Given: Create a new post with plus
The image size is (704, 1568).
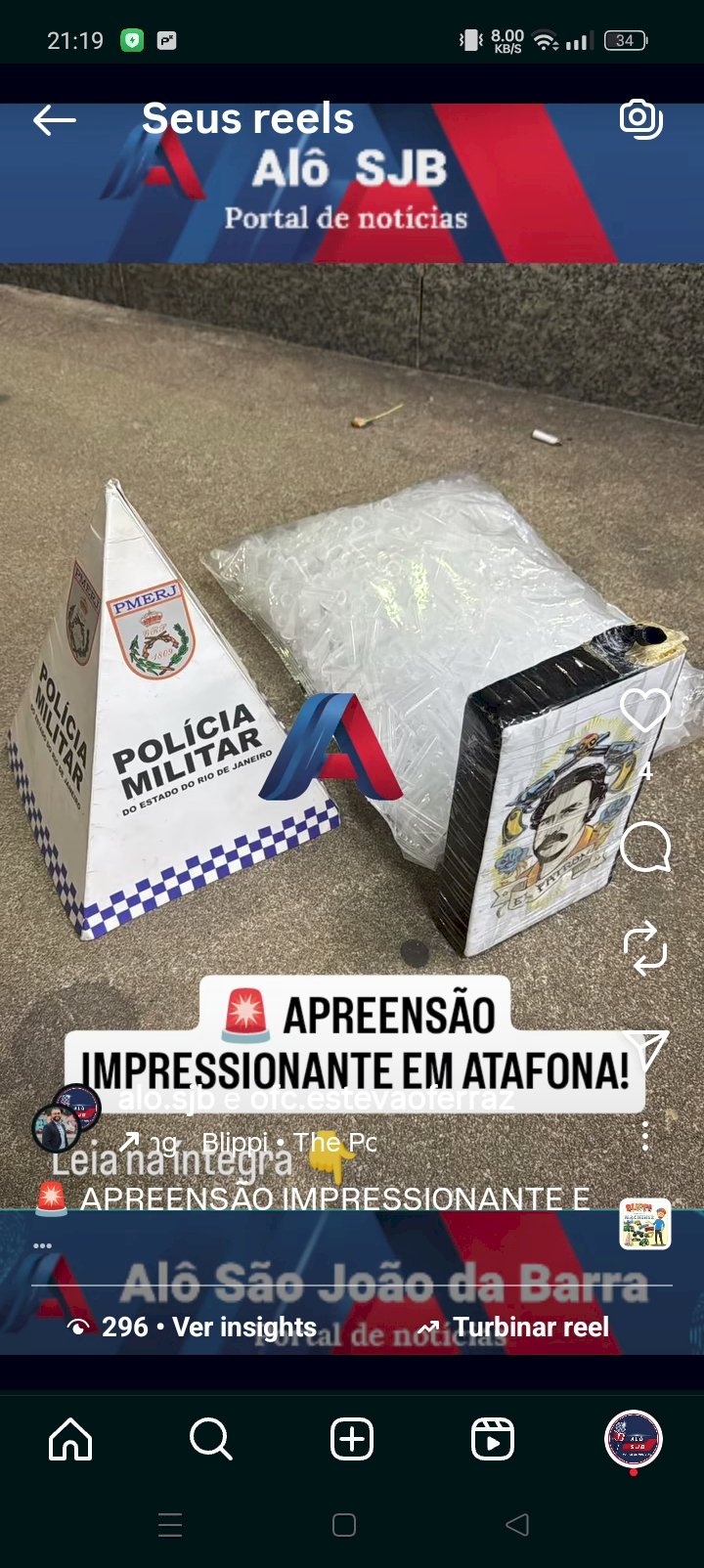Looking at the screenshot, I should (x=352, y=1439).
